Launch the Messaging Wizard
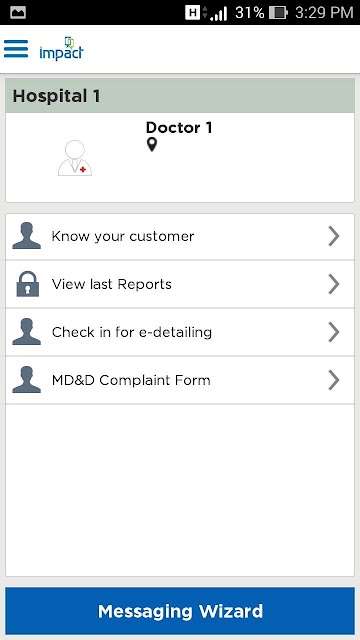The image size is (360, 640). tap(180, 611)
